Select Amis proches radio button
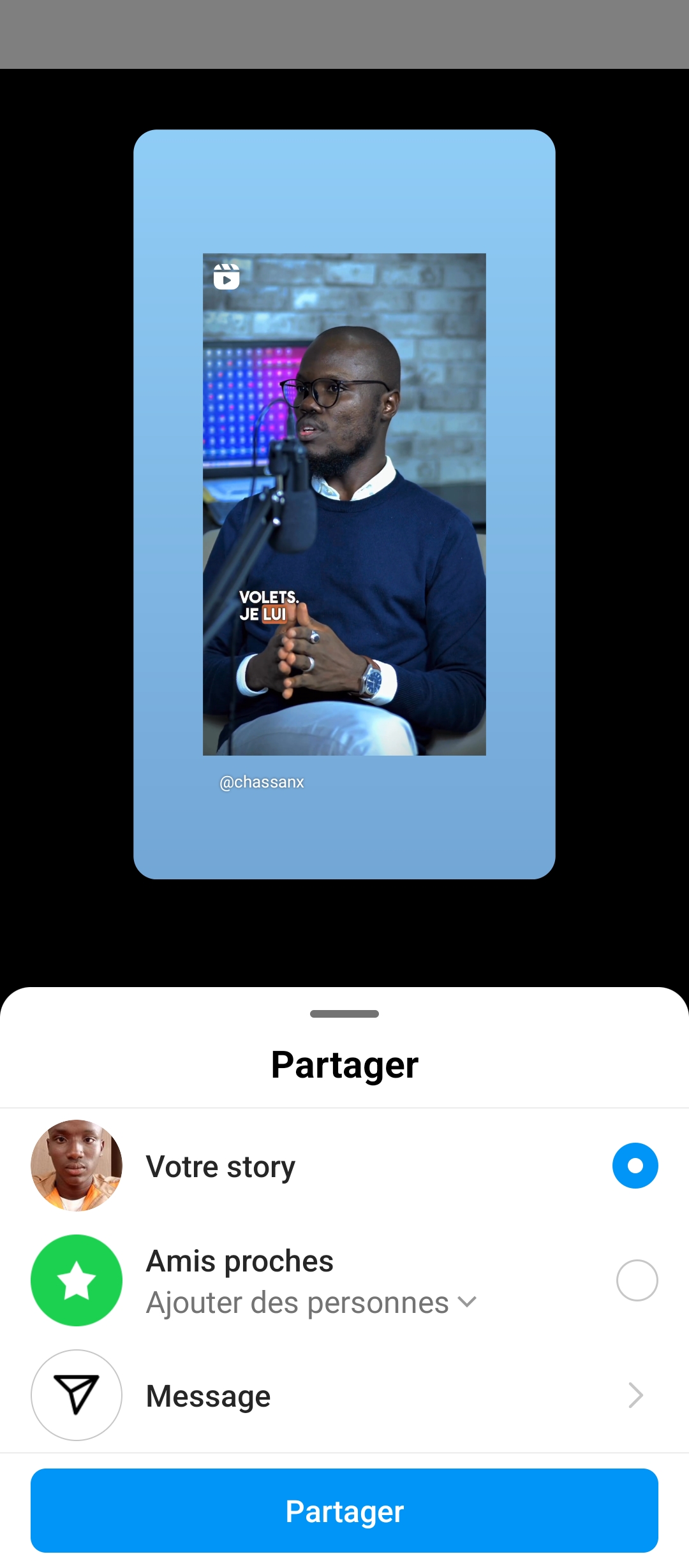This screenshot has width=689, height=1568. pos(637,1280)
